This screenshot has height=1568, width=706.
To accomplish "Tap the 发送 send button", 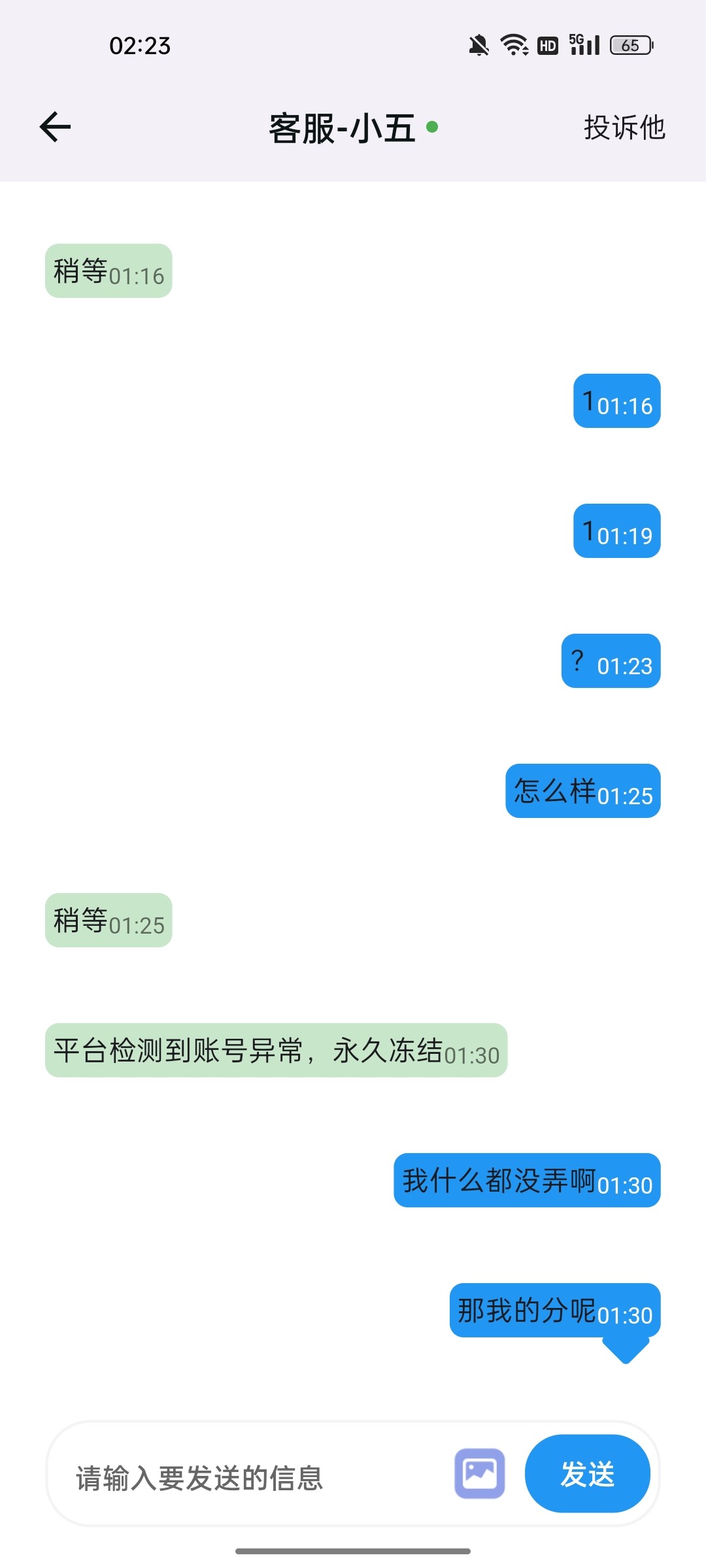I will click(x=587, y=1474).
